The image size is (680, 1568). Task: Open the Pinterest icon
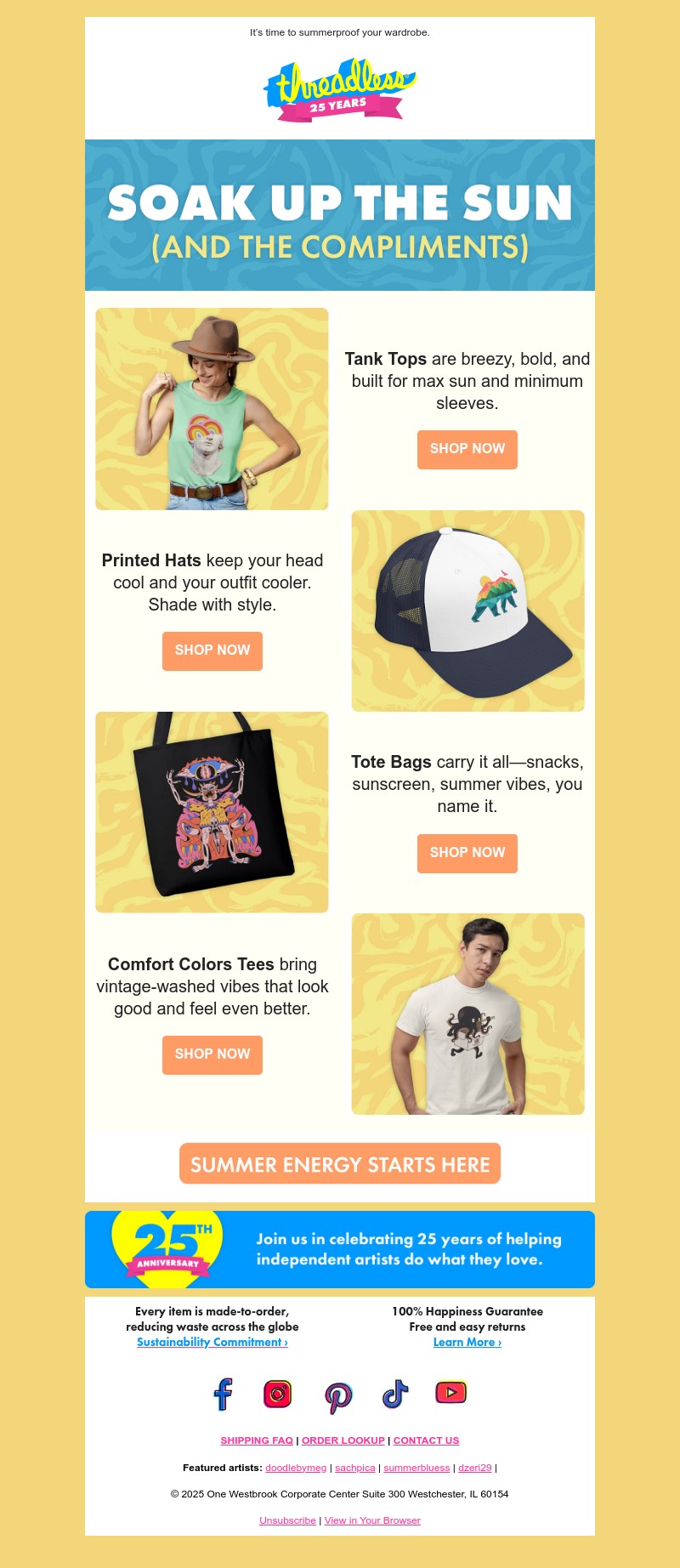point(338,1396)
